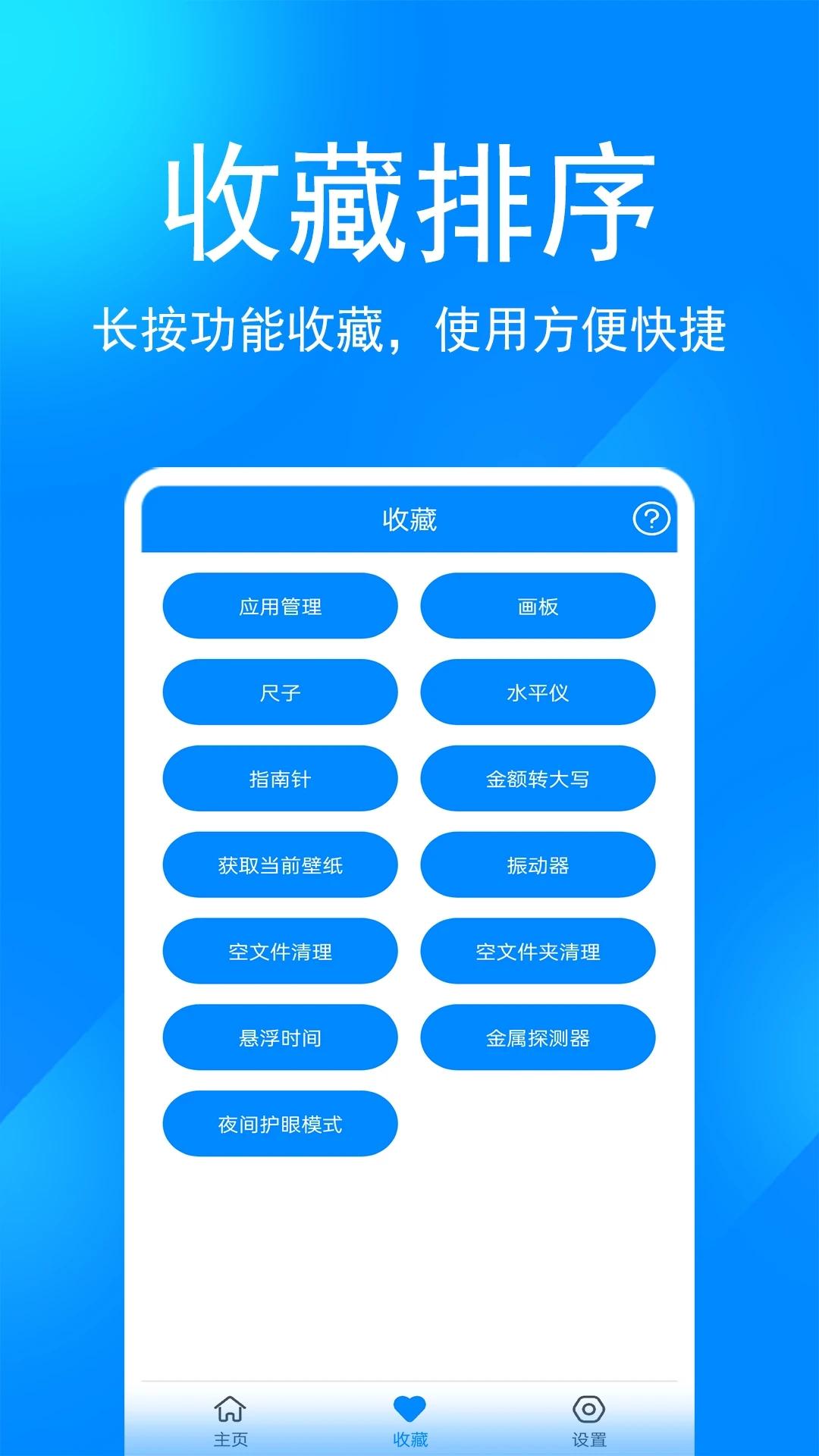This screenshot has height=1456, width=819.
Task: Open the help question mark icon
Action: 651,519
